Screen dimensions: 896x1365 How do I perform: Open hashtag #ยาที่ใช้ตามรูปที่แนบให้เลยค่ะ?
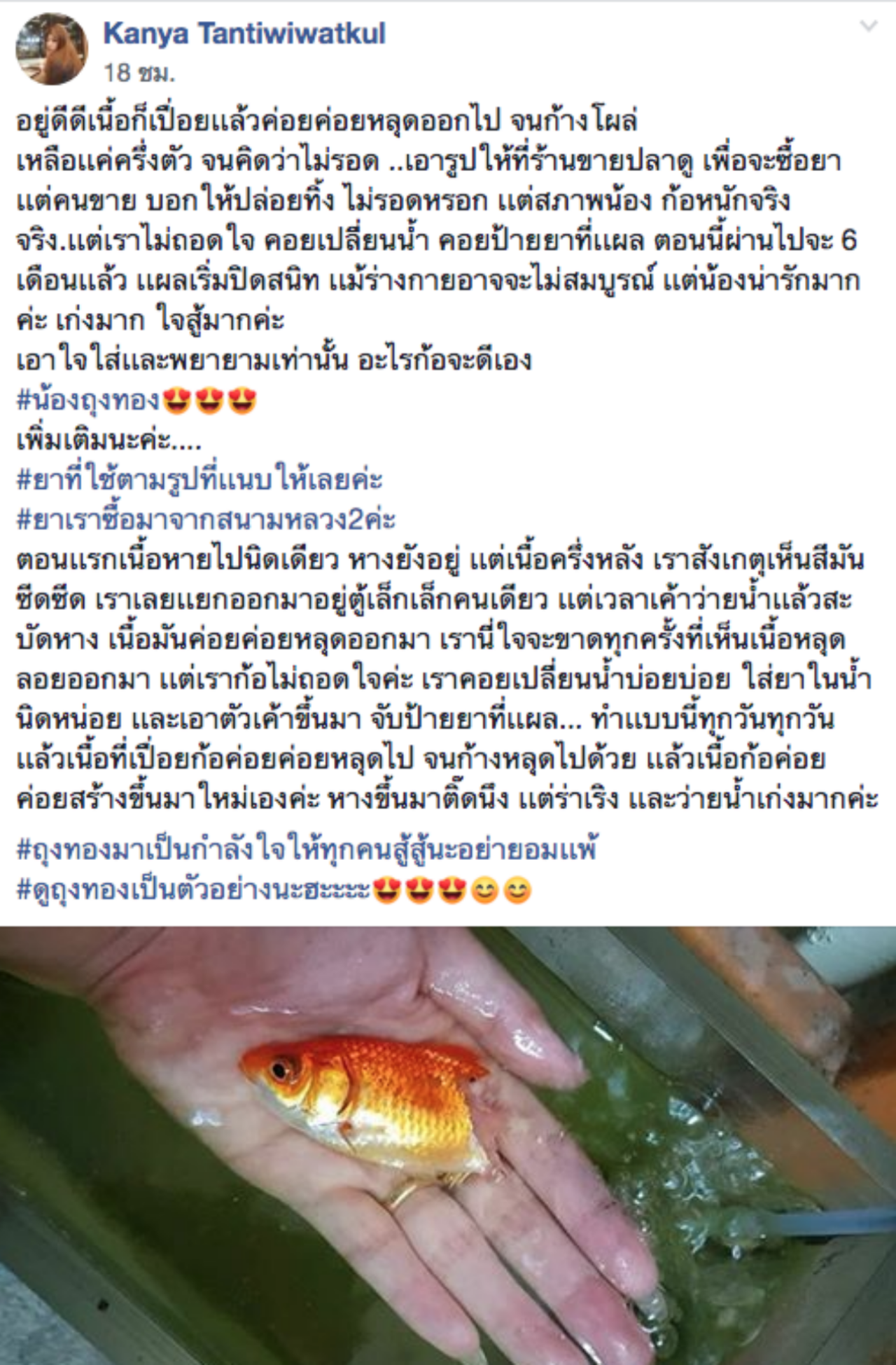199,480
